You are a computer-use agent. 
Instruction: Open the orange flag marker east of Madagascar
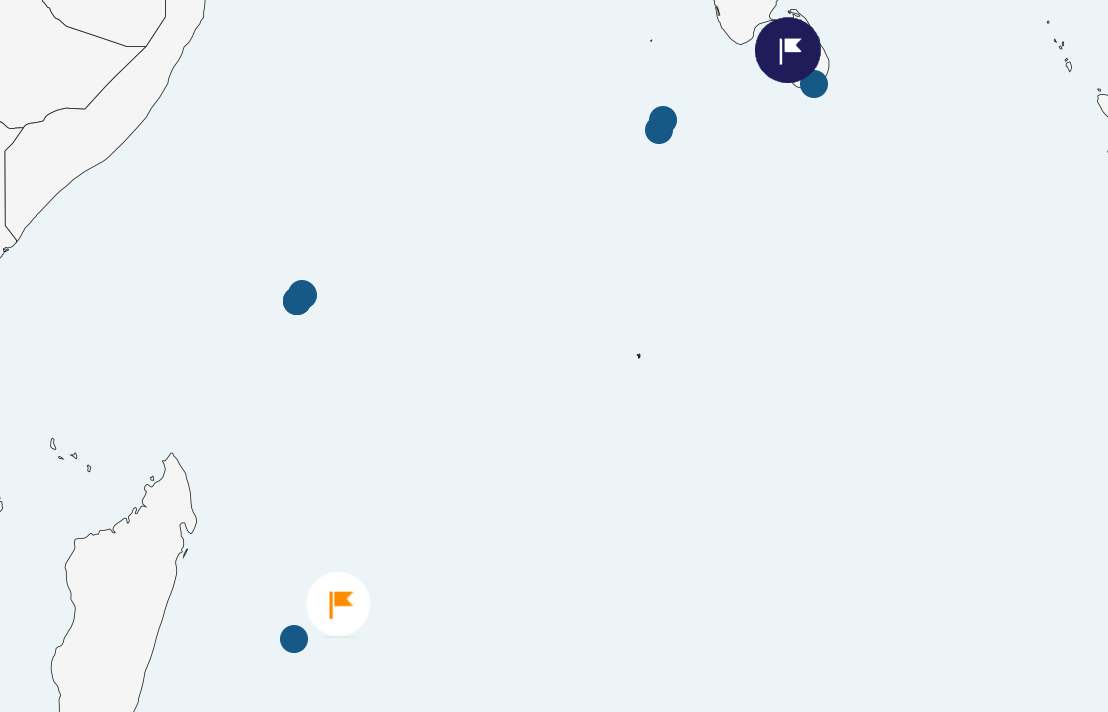(338, 604)
